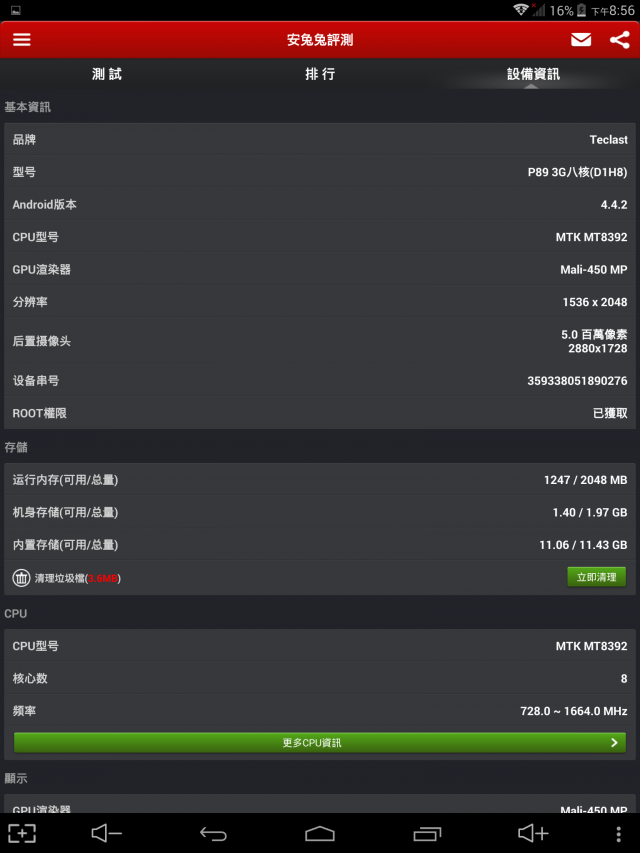Raise the volume with the speaker-plus icon

tap(533, 833)
